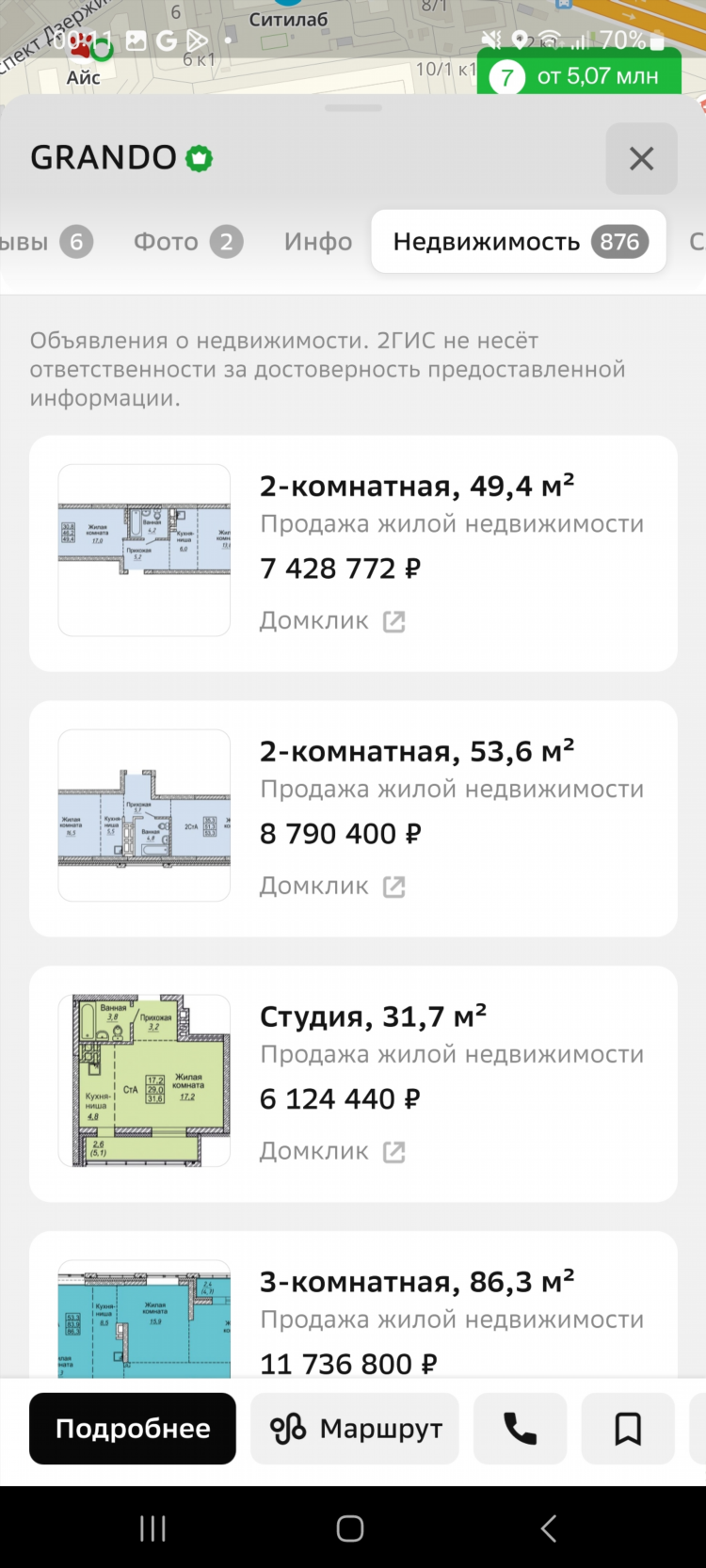Follow the Домклик link under the Студия listing
706x1568 pixels.
[332, 1151]
